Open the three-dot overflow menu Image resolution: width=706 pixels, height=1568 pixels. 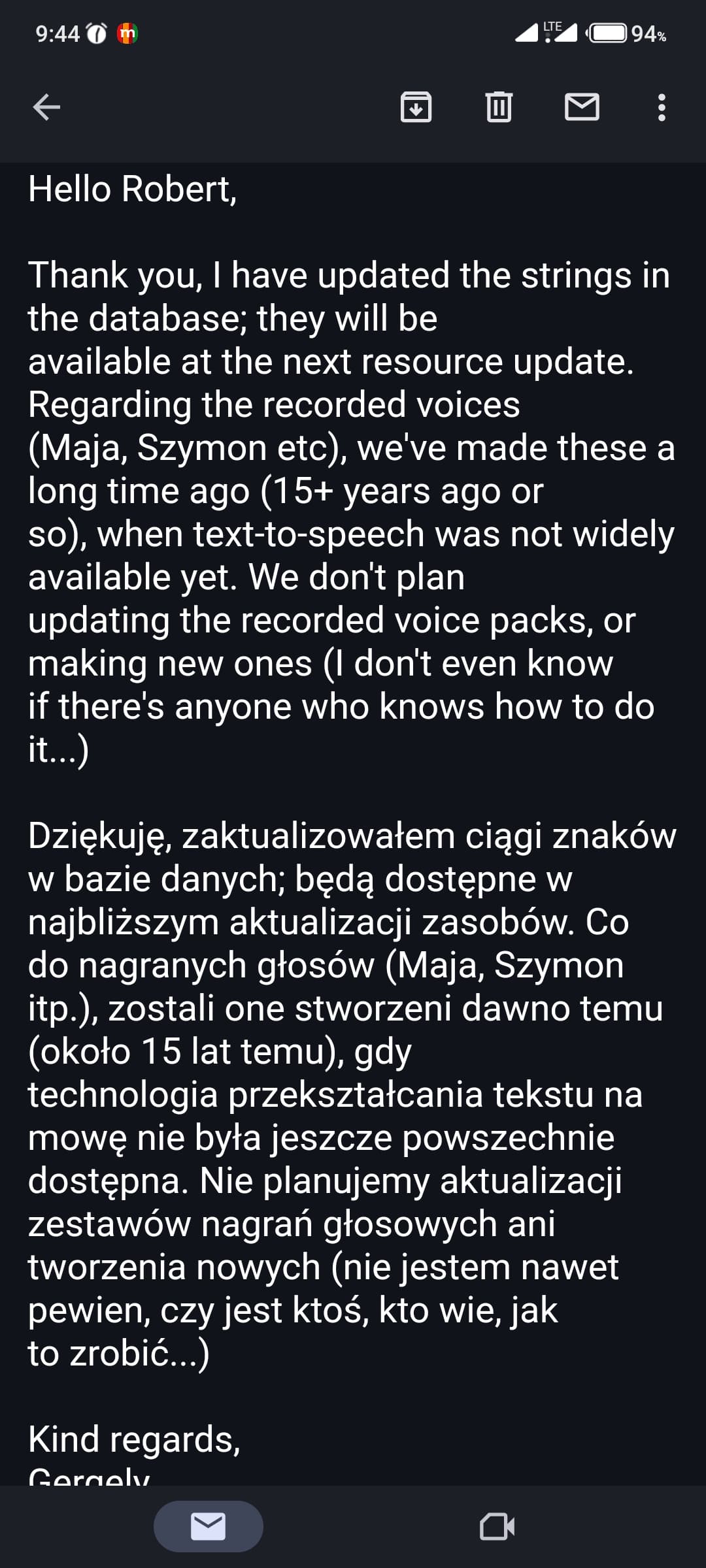(x=662, y=108)
